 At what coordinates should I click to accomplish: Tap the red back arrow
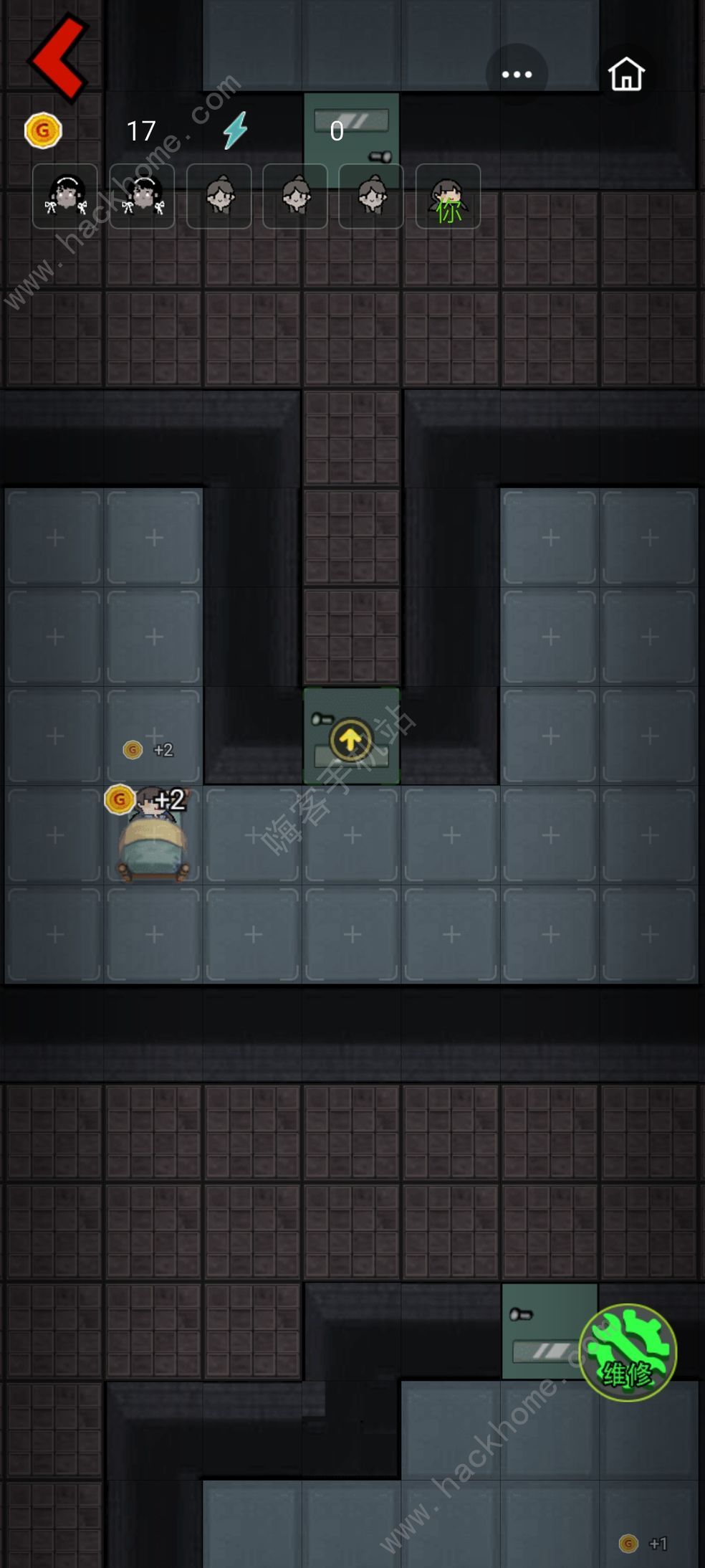click(59, 57)
